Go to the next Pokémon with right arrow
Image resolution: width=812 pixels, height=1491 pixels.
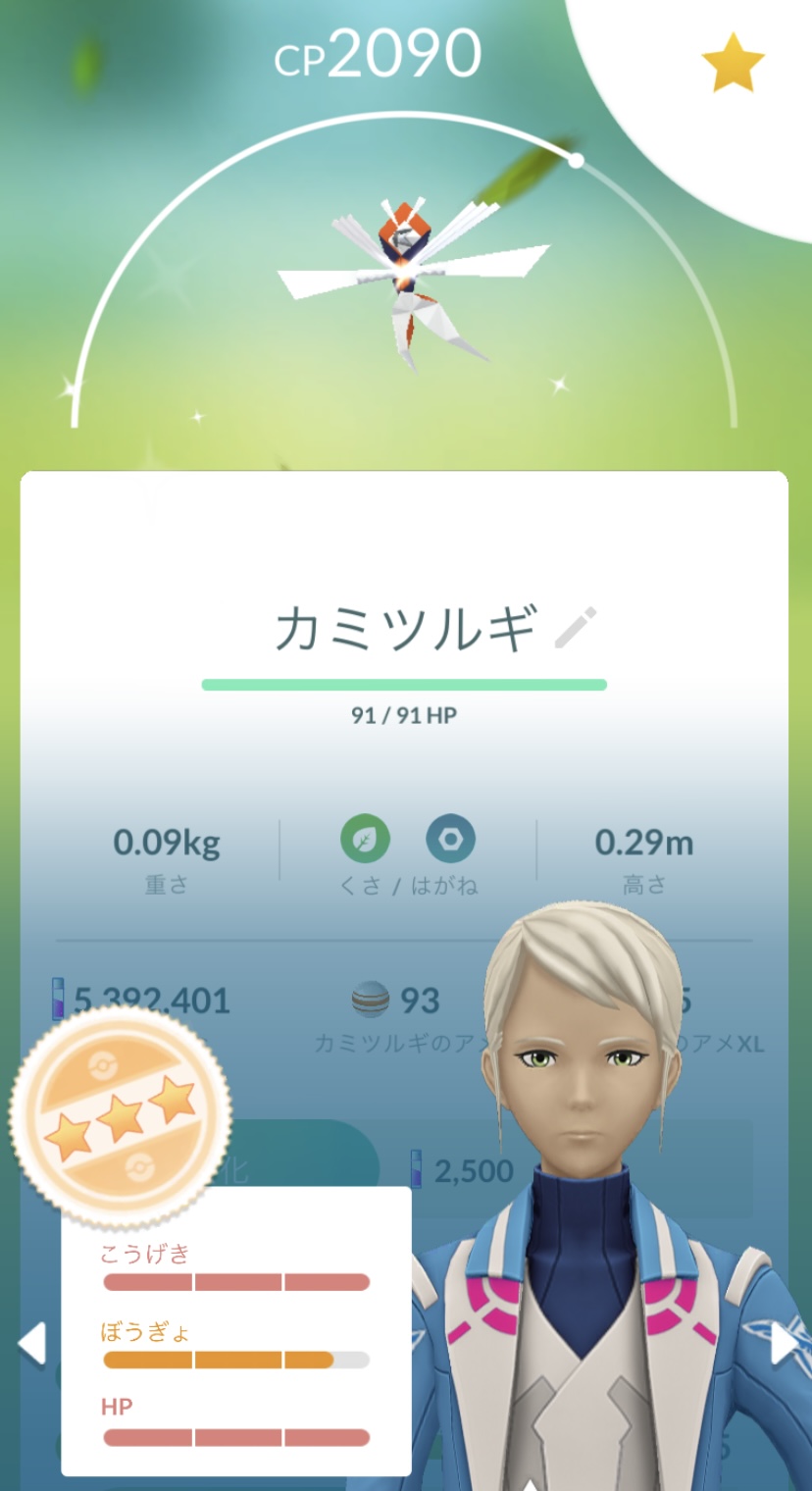tap(784, 1343)
